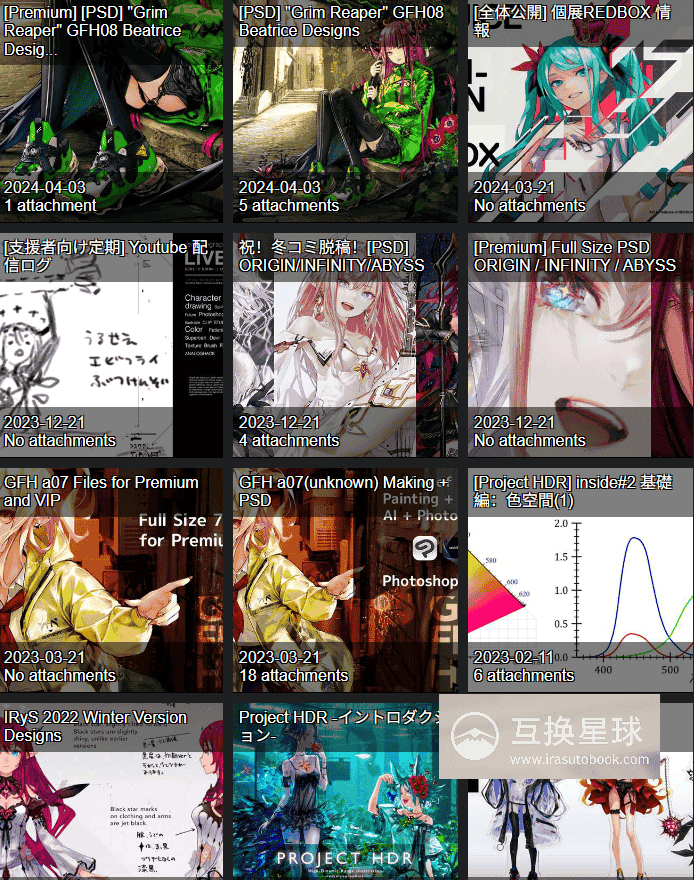View the 個展REDBOX 情報 post
The height and width of the screenshot is (880, 694).
[580, 110]
